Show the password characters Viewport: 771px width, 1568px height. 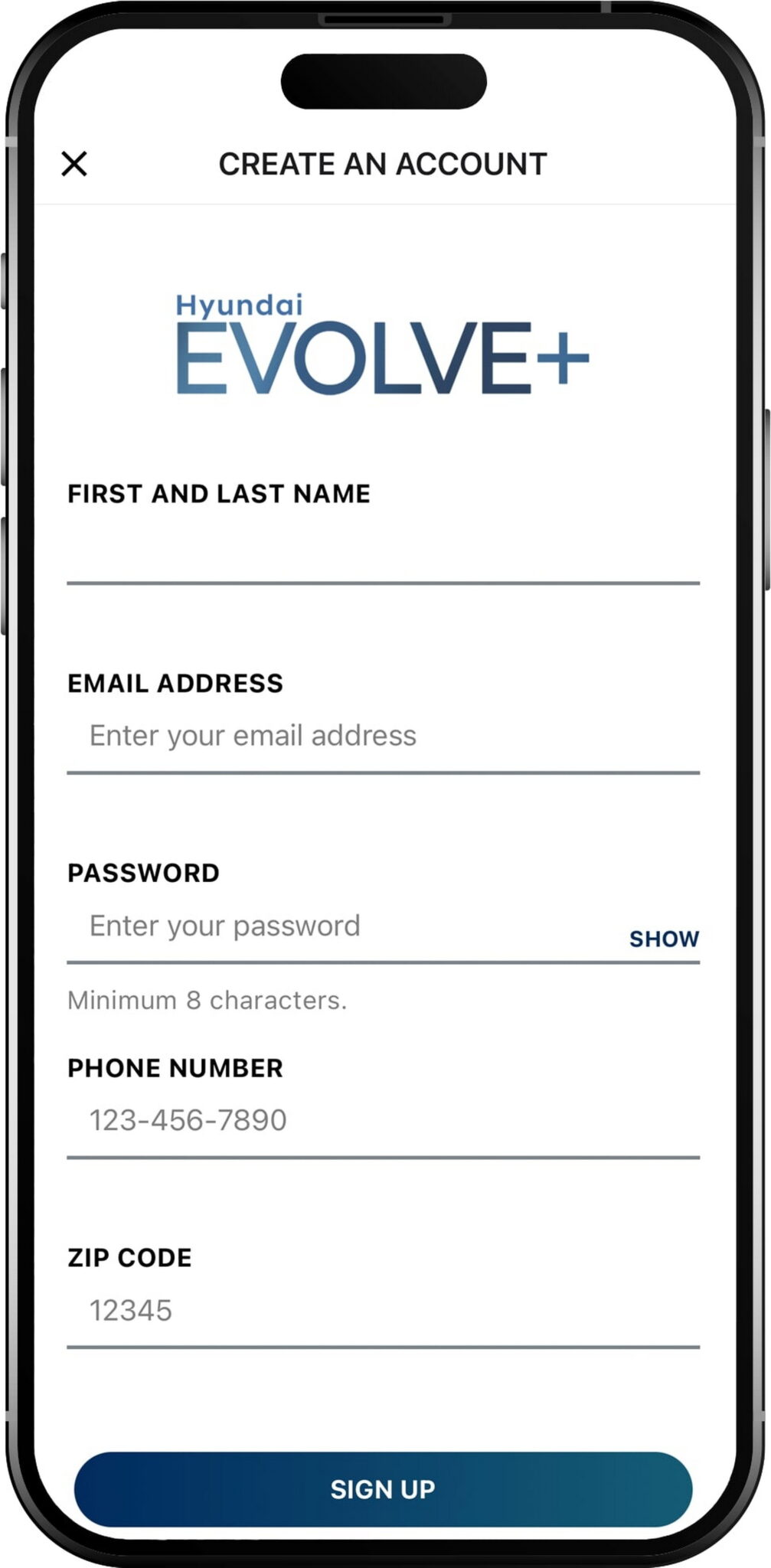[x=664, y=939]
